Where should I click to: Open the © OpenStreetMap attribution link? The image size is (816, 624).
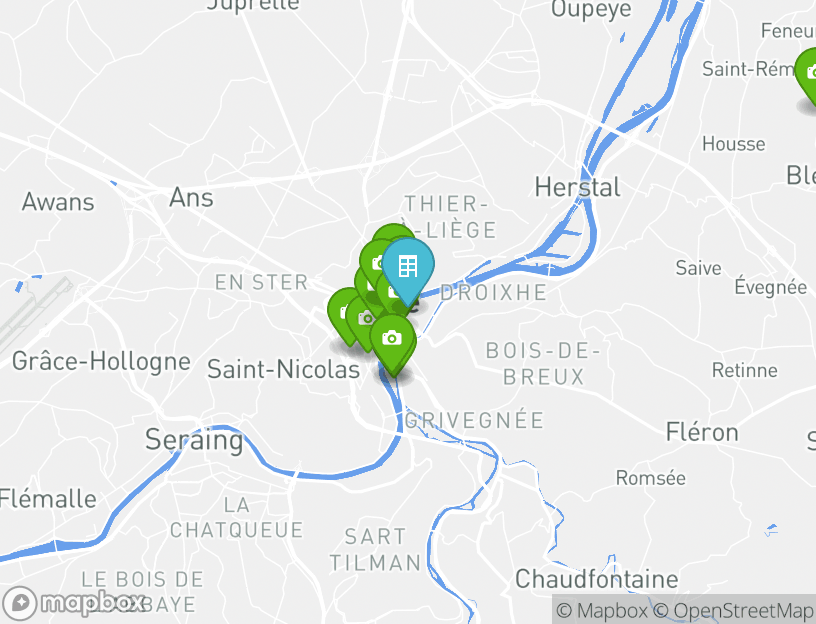coord(734,610)
